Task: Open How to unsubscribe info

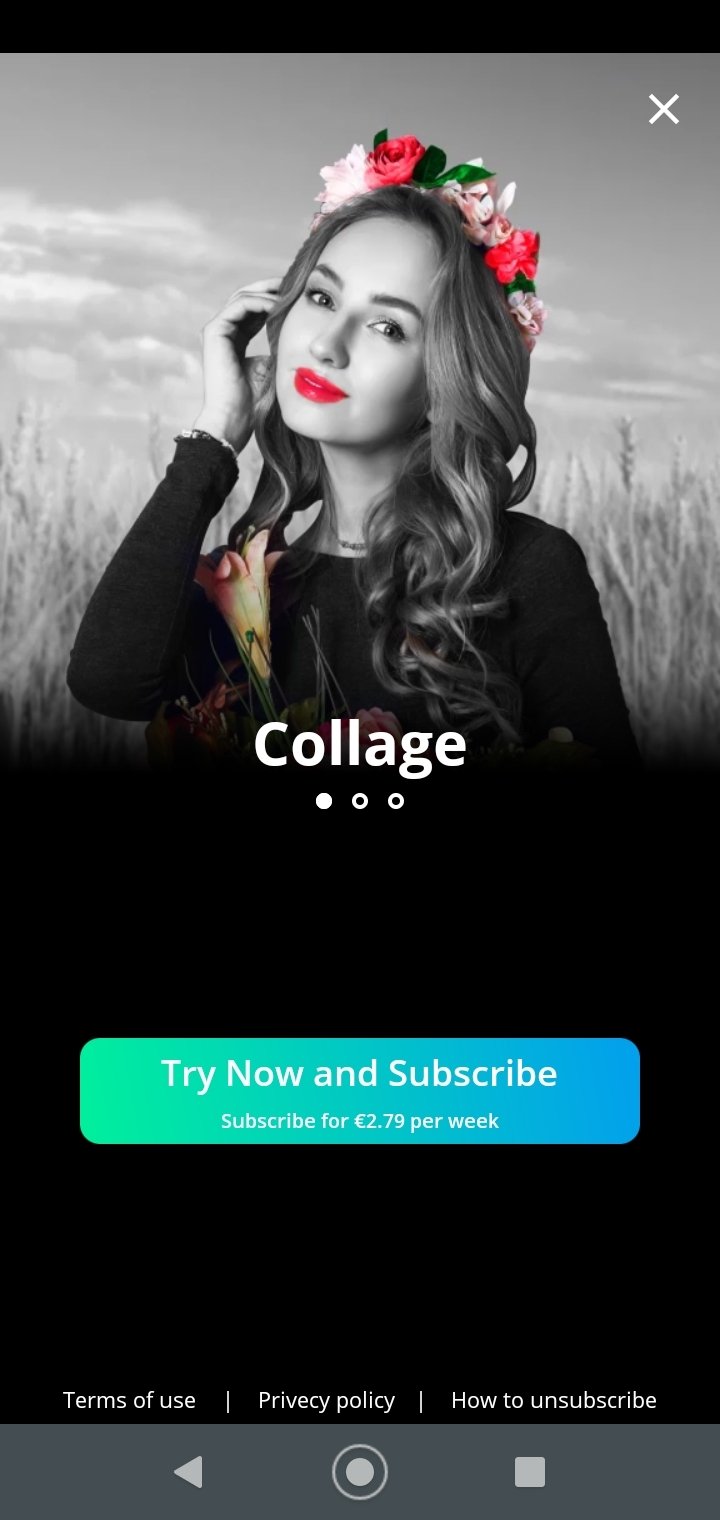Action: (554, 1400)
